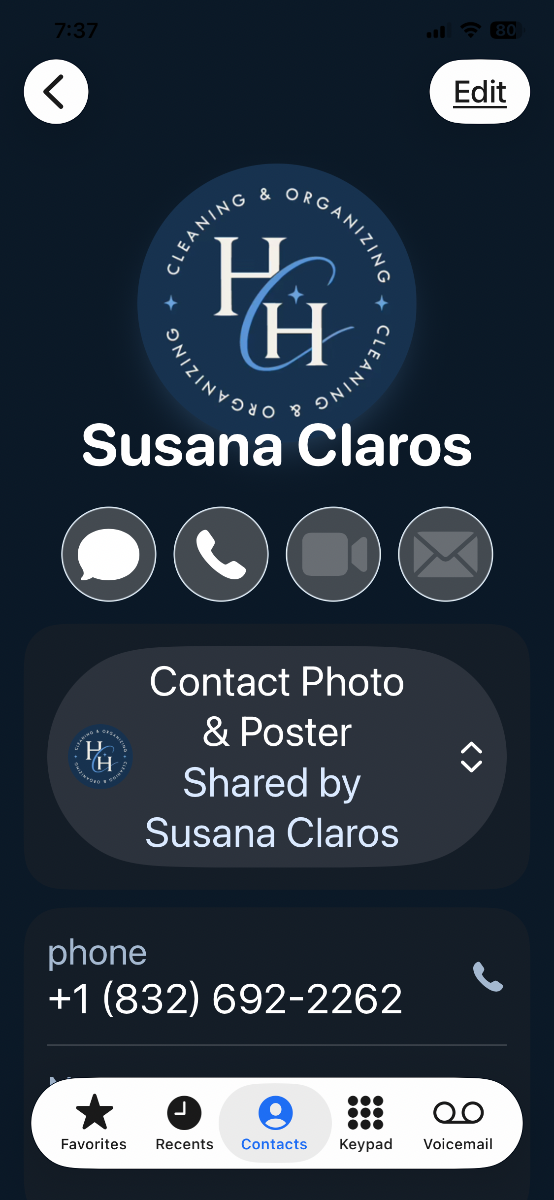Start a video call with Susana Claros

tap(333, 554)
